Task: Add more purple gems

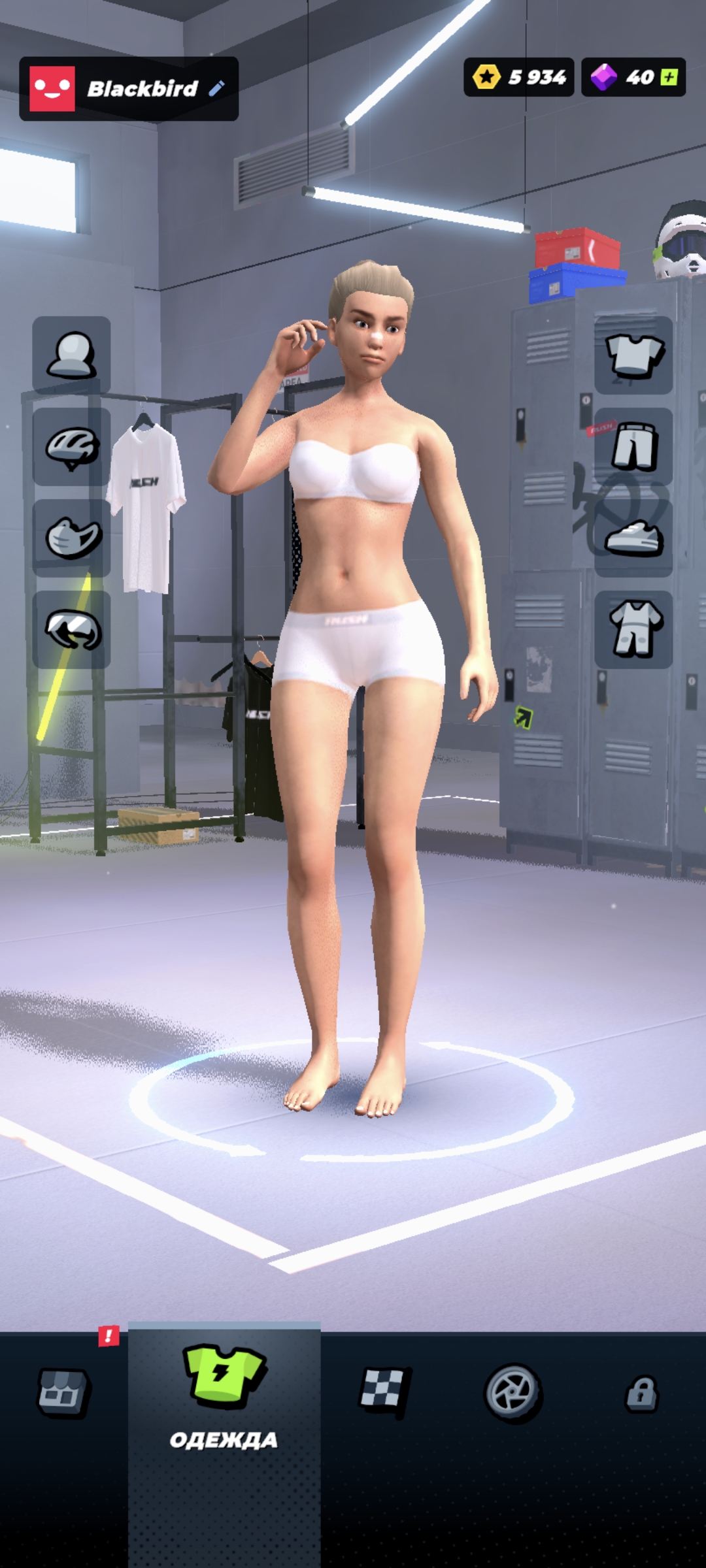Action: point(669,77)
